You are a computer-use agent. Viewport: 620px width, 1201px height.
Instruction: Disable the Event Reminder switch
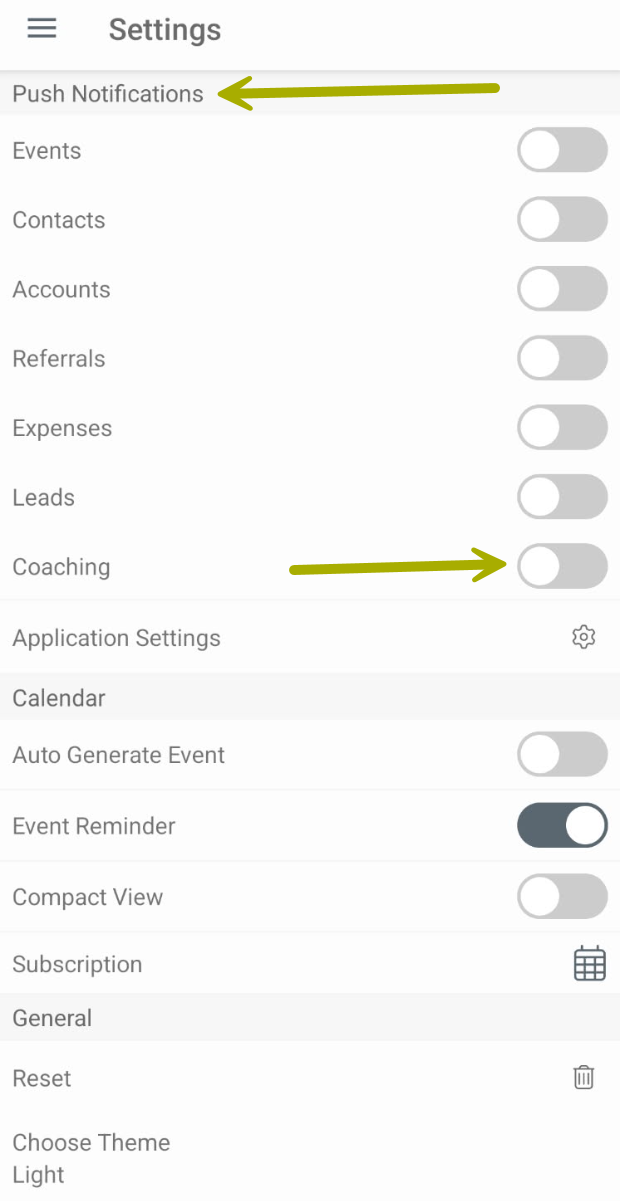562,825
